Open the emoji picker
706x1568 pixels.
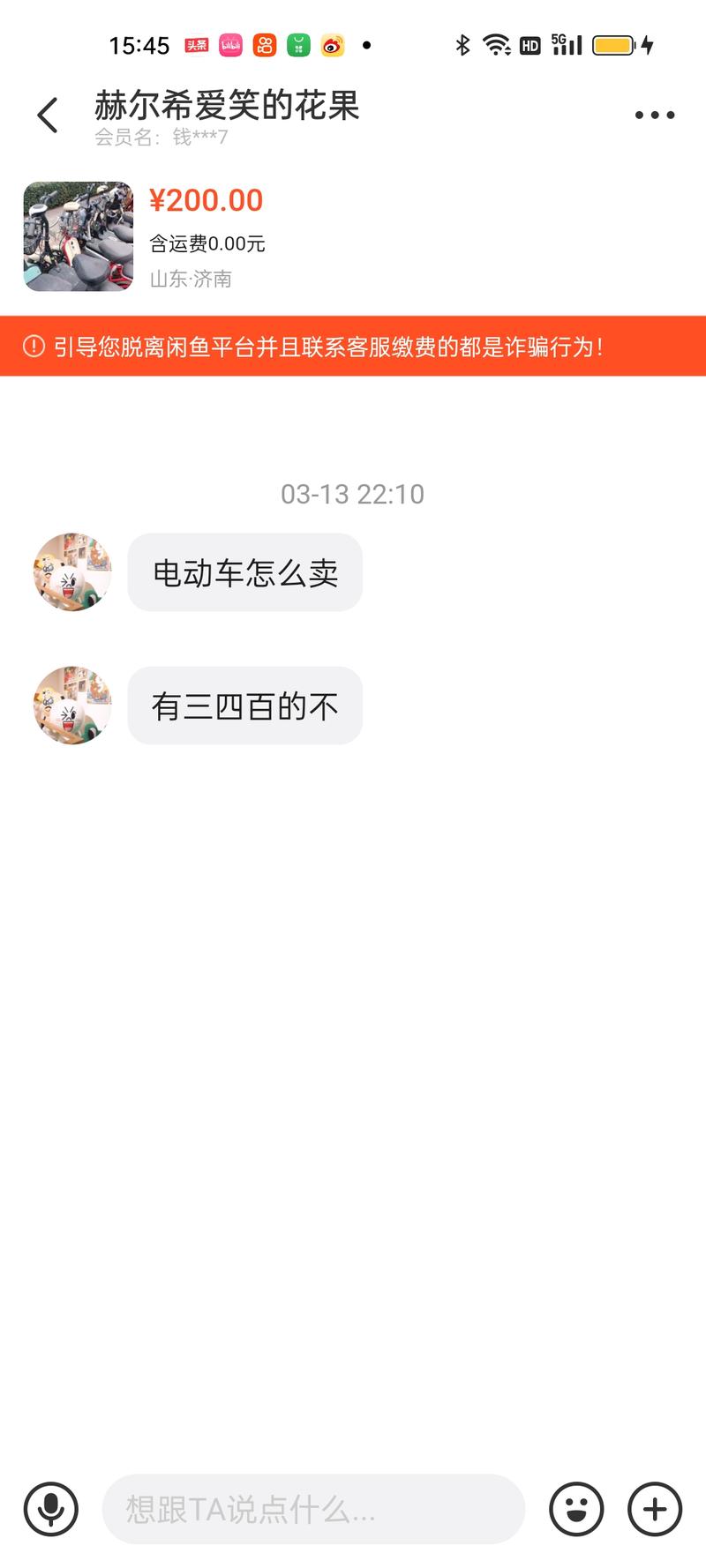click(x=576, y=1509)
